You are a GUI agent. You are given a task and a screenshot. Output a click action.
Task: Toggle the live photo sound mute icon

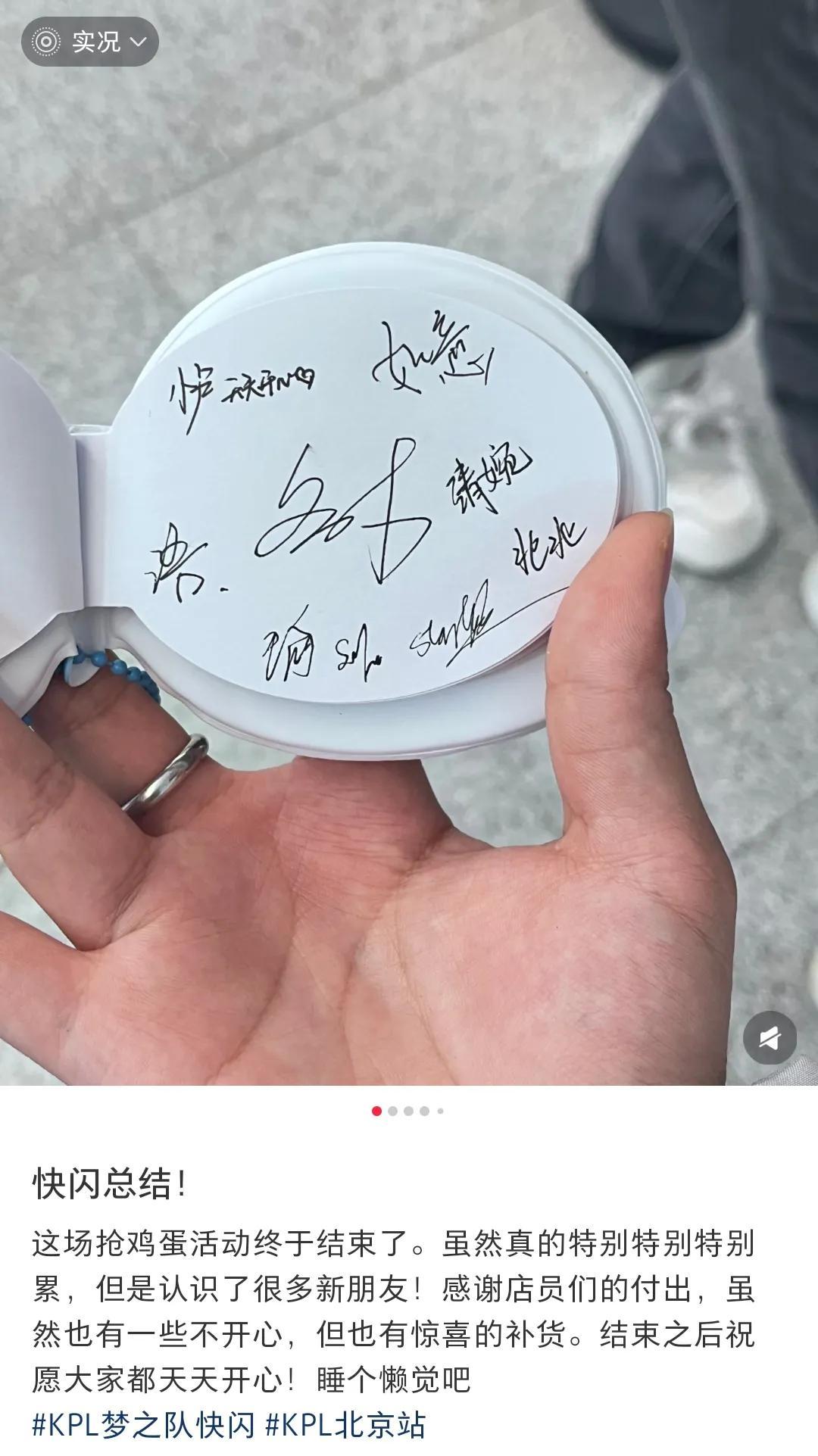point(770,1037)
